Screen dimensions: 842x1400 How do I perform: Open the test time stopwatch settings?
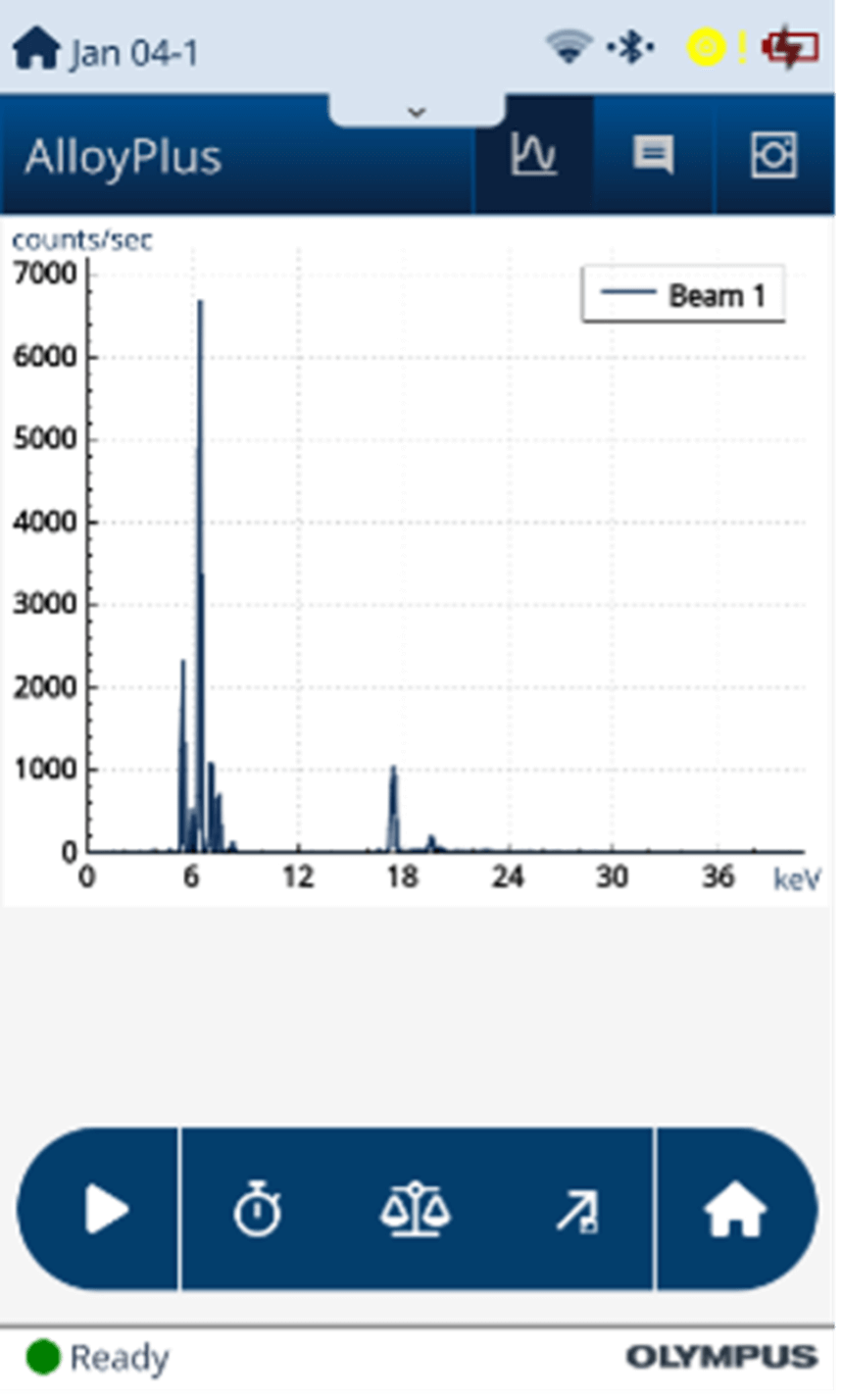click(257, 1209)
